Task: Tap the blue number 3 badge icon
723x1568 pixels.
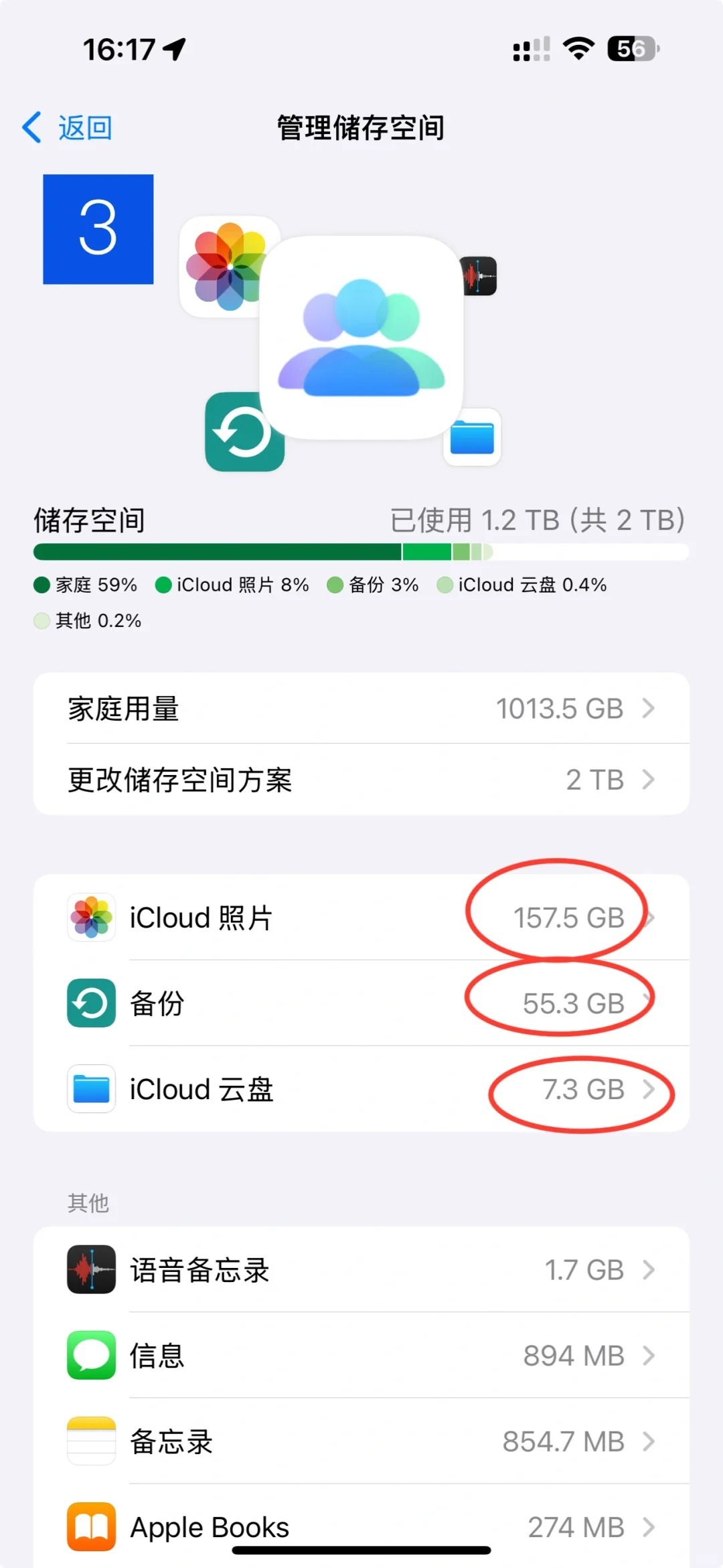Action: [98, 231]
